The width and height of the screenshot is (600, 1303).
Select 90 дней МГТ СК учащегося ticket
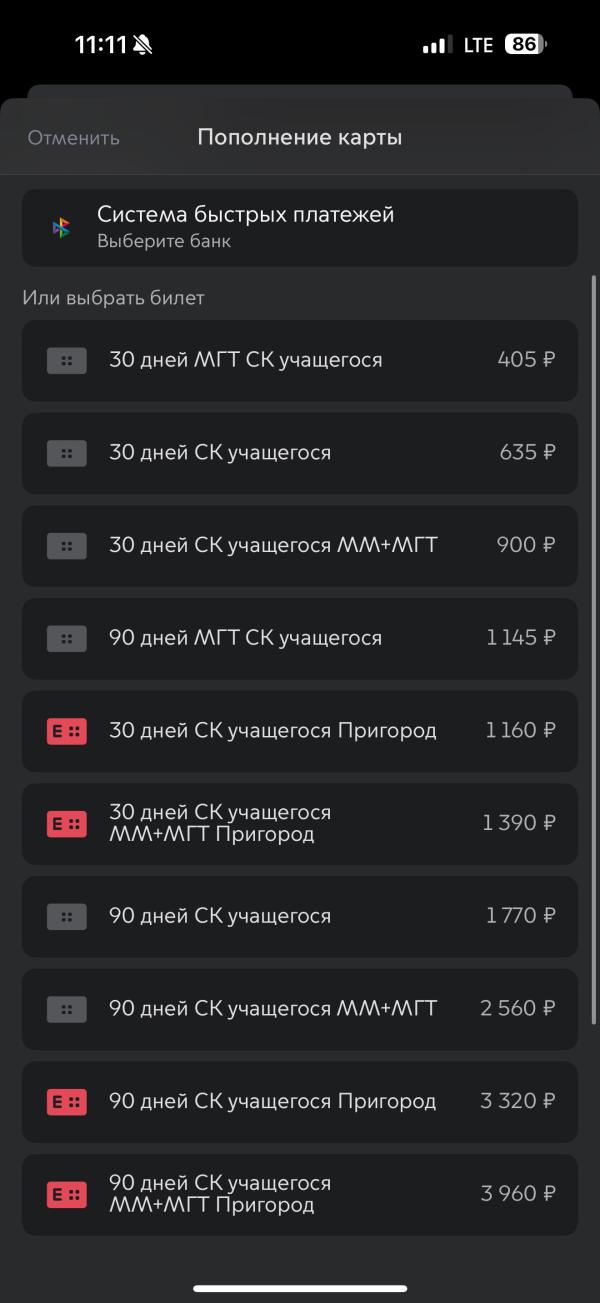tap(300, 638)
